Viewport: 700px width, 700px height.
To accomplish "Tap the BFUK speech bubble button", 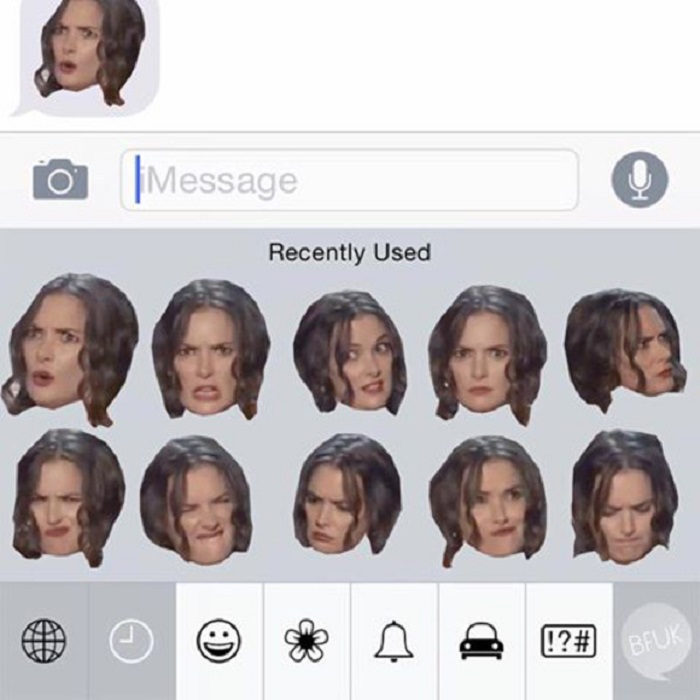I will (656, 641).
